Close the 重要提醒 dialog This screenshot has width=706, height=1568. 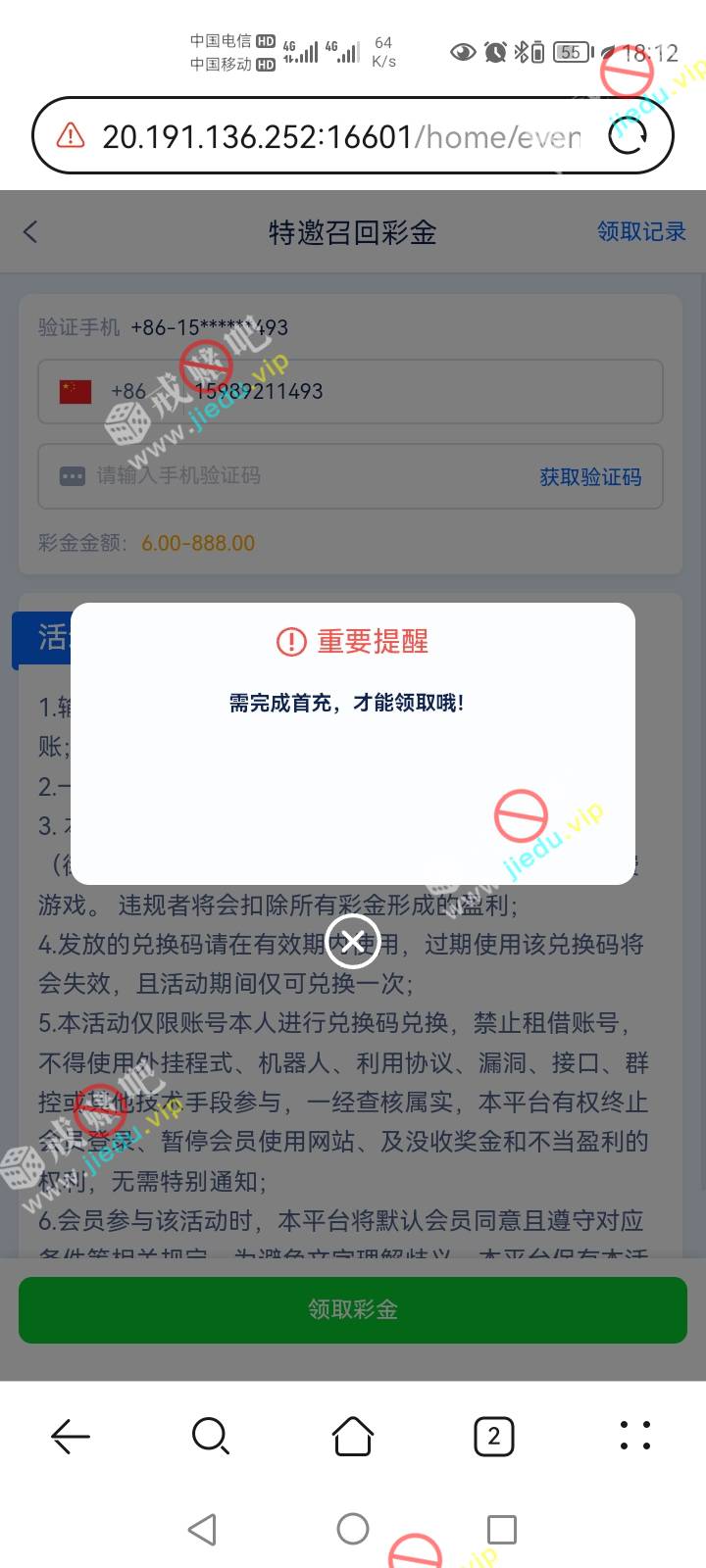[353, 941]
